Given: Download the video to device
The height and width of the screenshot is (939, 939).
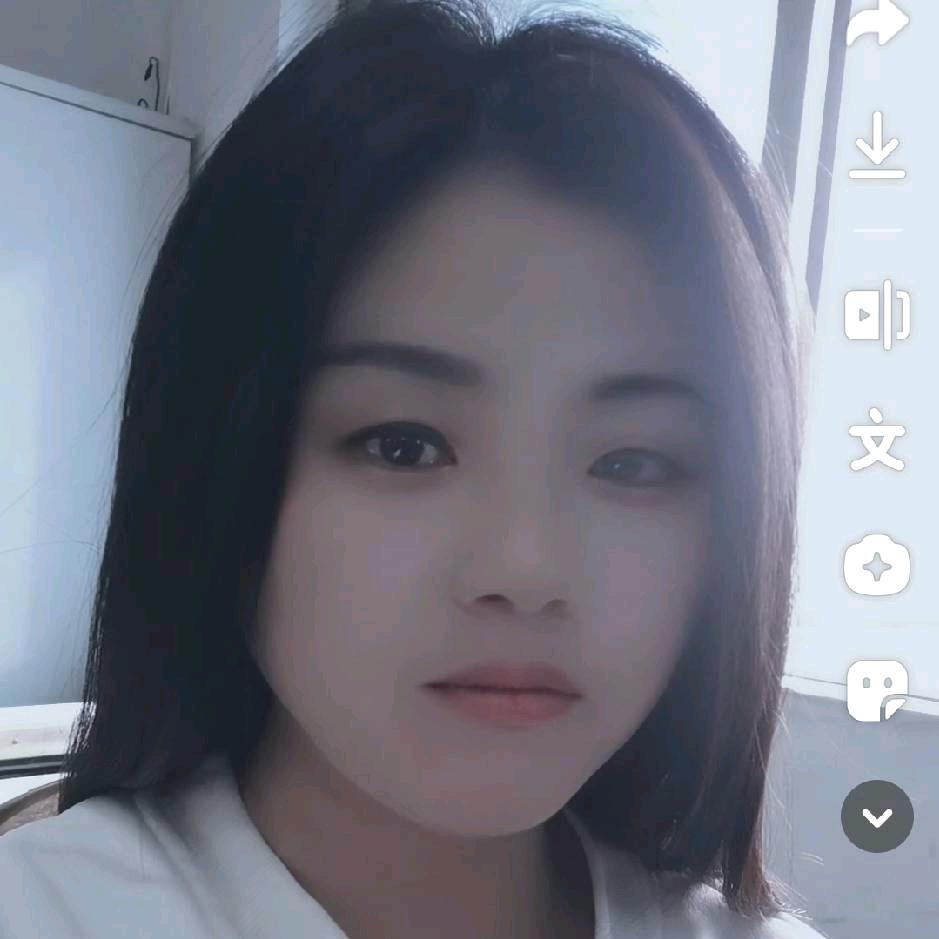Looking at the screenshot, I should click(877, 146).
